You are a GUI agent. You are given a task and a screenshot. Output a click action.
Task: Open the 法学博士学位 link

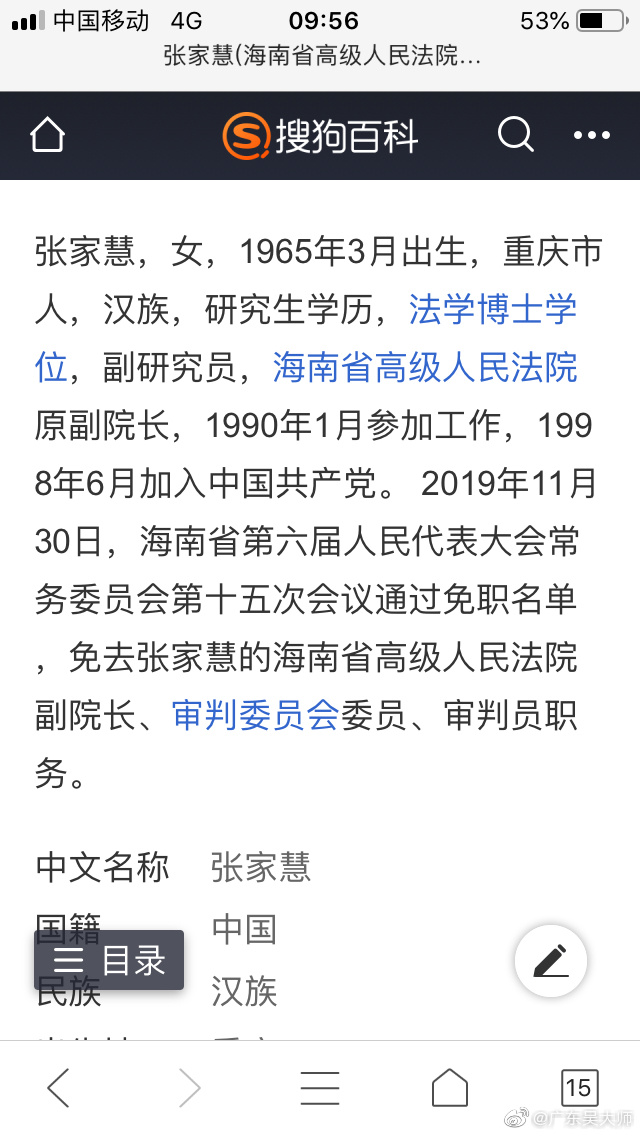click(x=492, y=310)
